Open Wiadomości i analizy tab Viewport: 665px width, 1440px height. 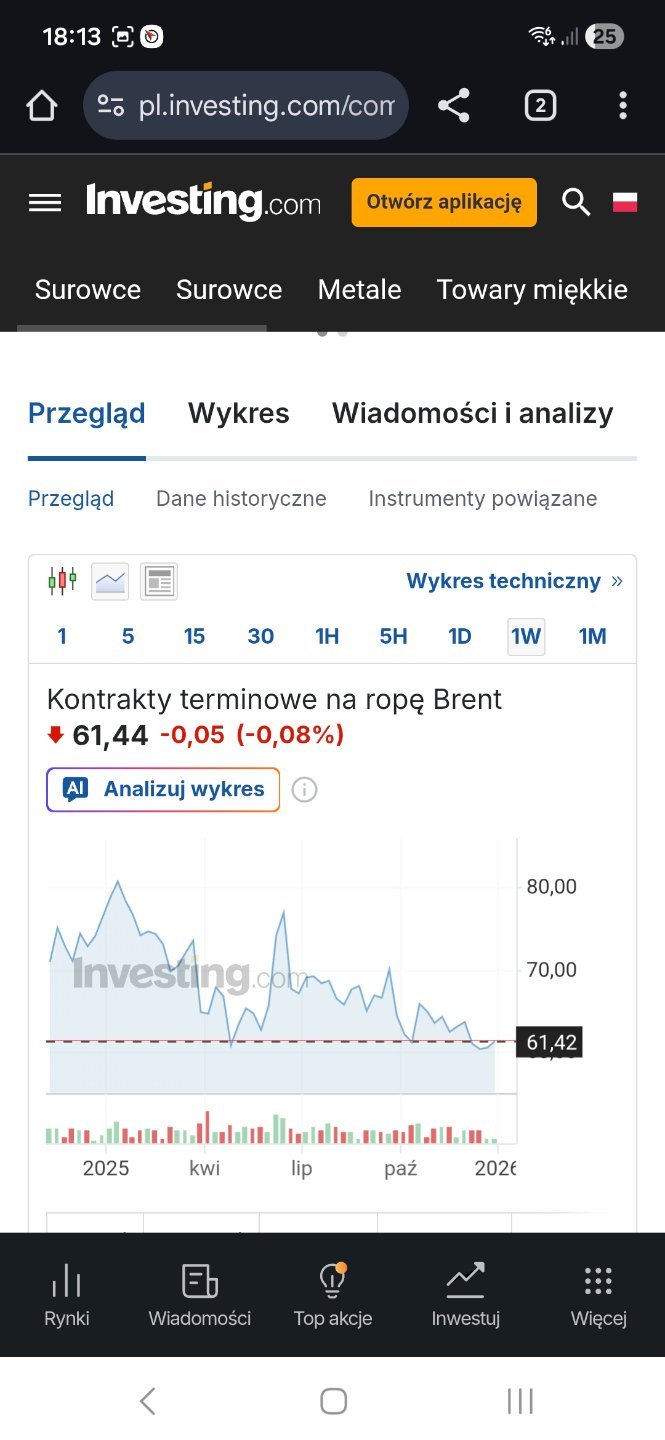point(472,413)
